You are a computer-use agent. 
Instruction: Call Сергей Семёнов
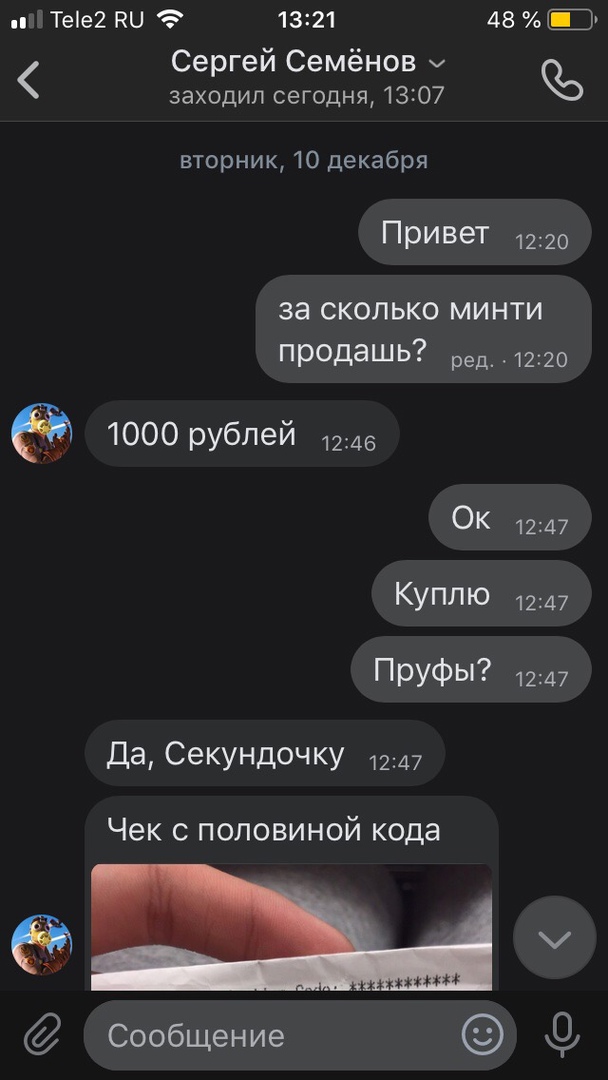pos(562,80)
